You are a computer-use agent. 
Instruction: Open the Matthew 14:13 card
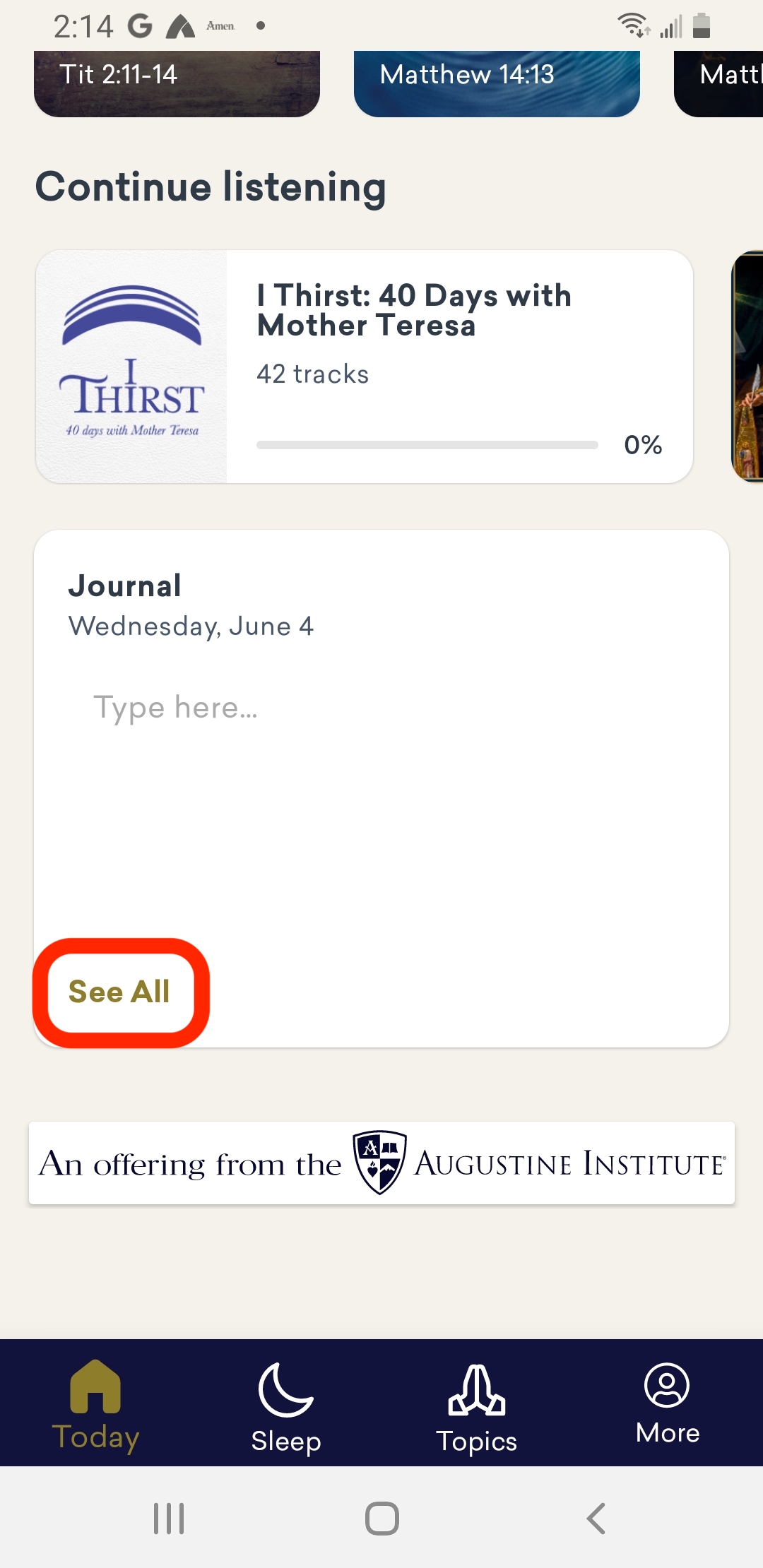(497, 82)
